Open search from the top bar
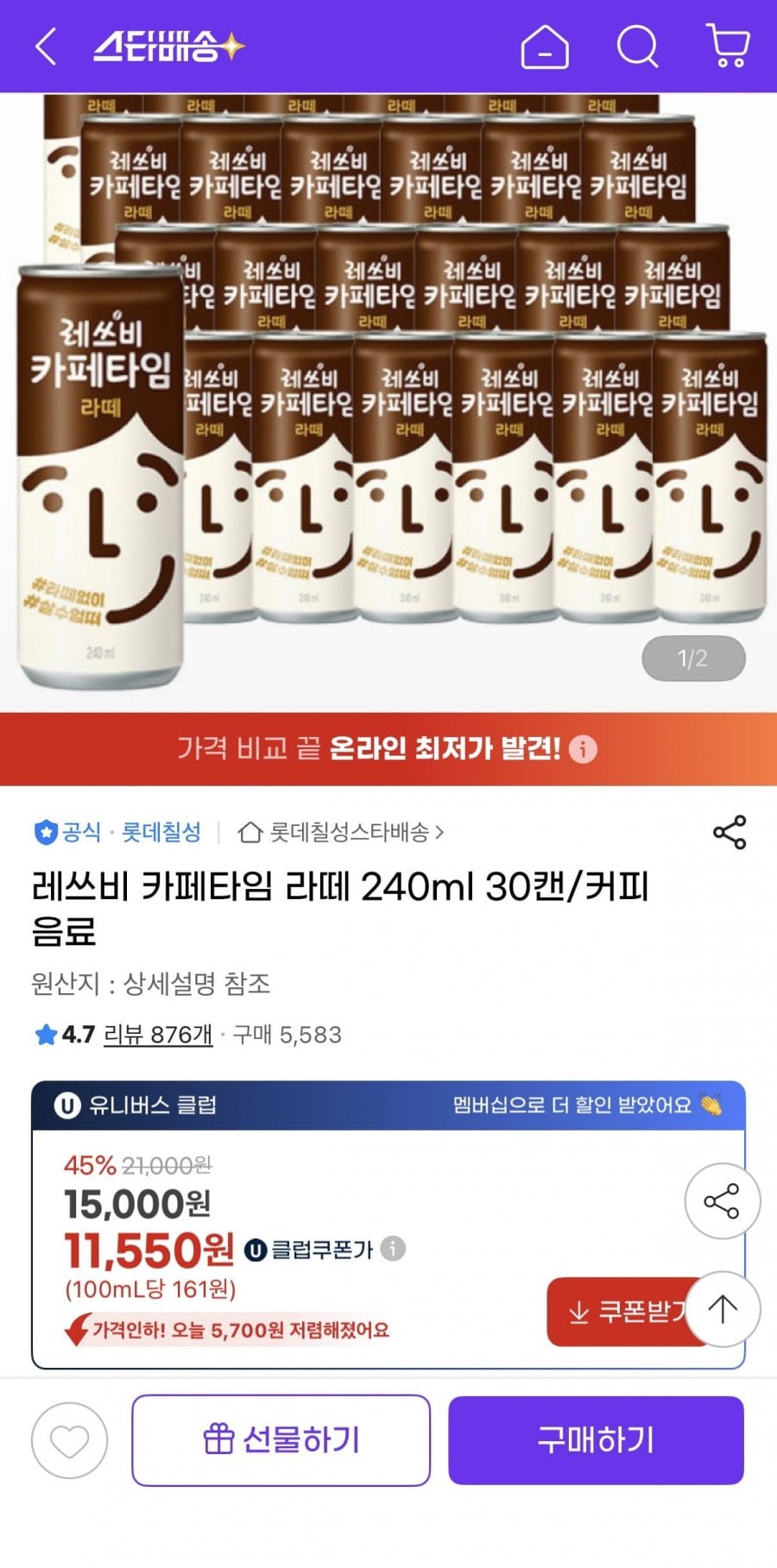This screenshot has width=777, height=1568. click(x=637, y=47)
